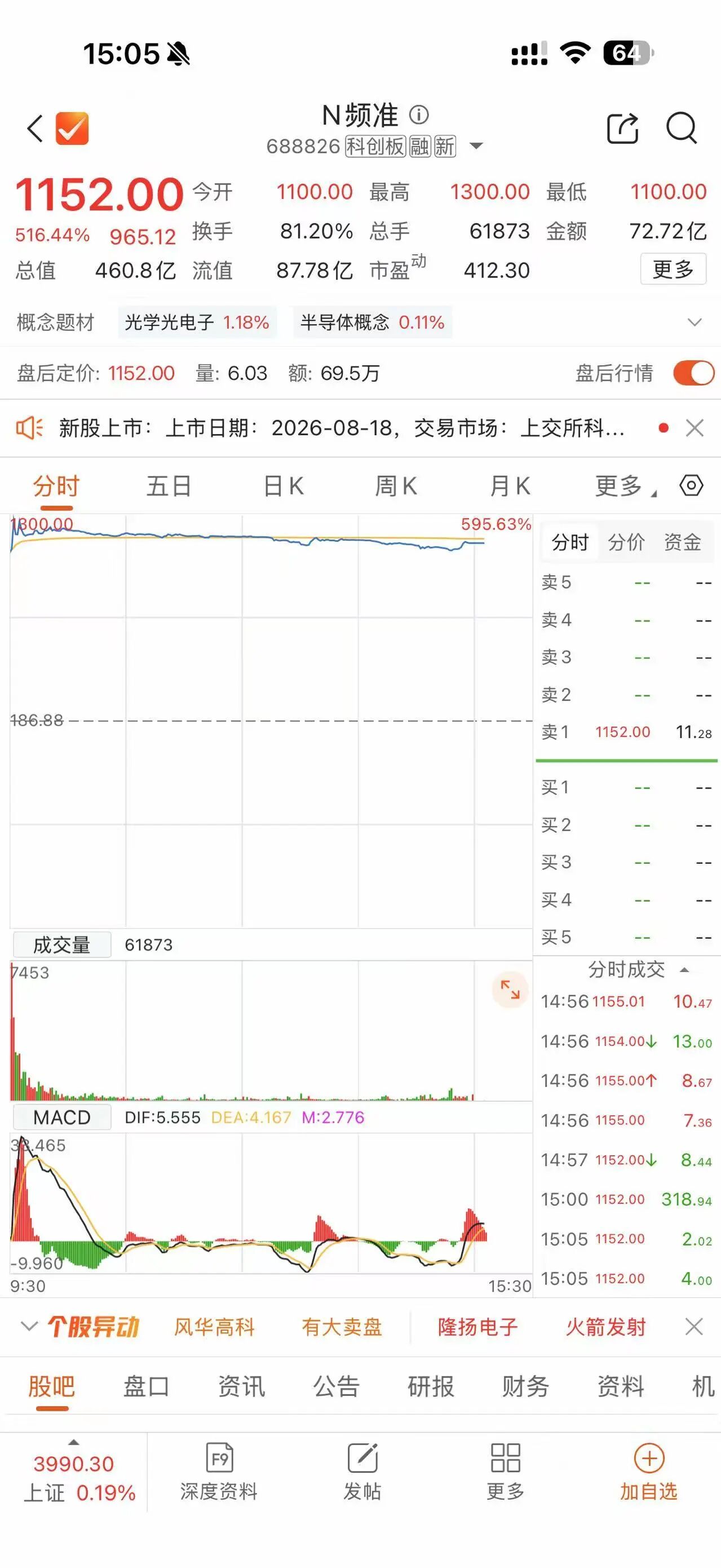
Task: Write a post with 发帖
Action: point(362,1473)
